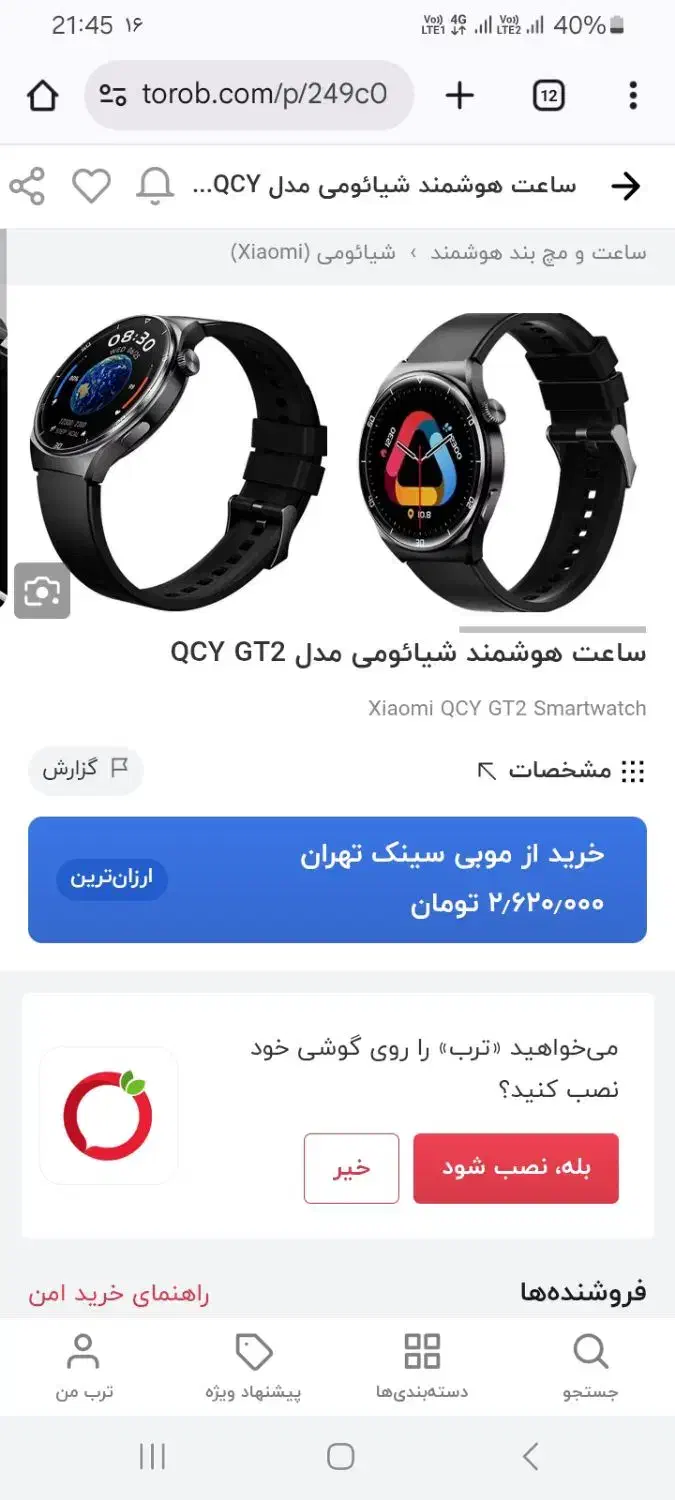The width and height of the screenshot is (675, 1500).
Task: Go back using the top arrow
Action: tap(625, 186)
